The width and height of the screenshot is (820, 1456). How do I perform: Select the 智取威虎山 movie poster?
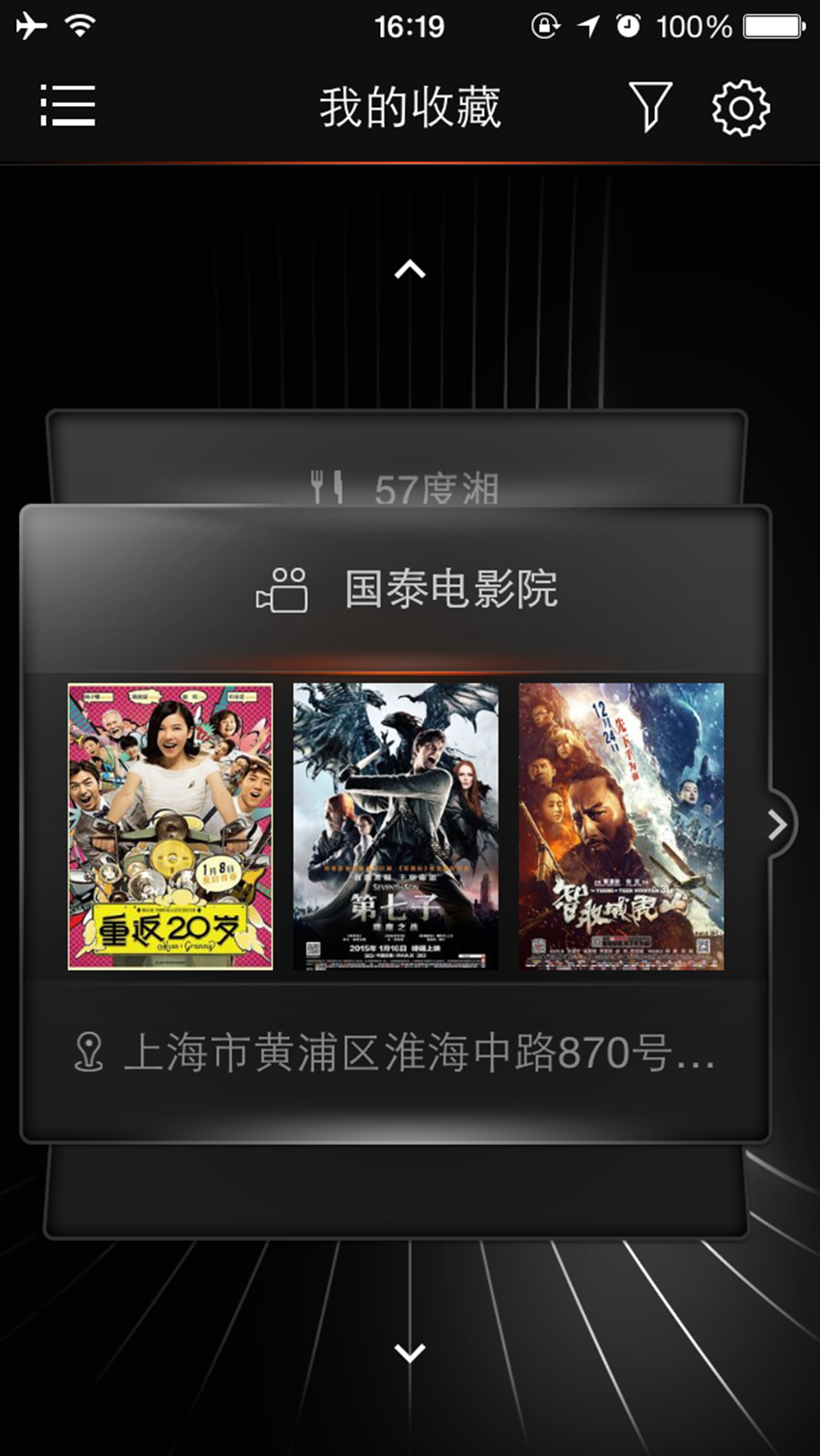tap(621, 826)
